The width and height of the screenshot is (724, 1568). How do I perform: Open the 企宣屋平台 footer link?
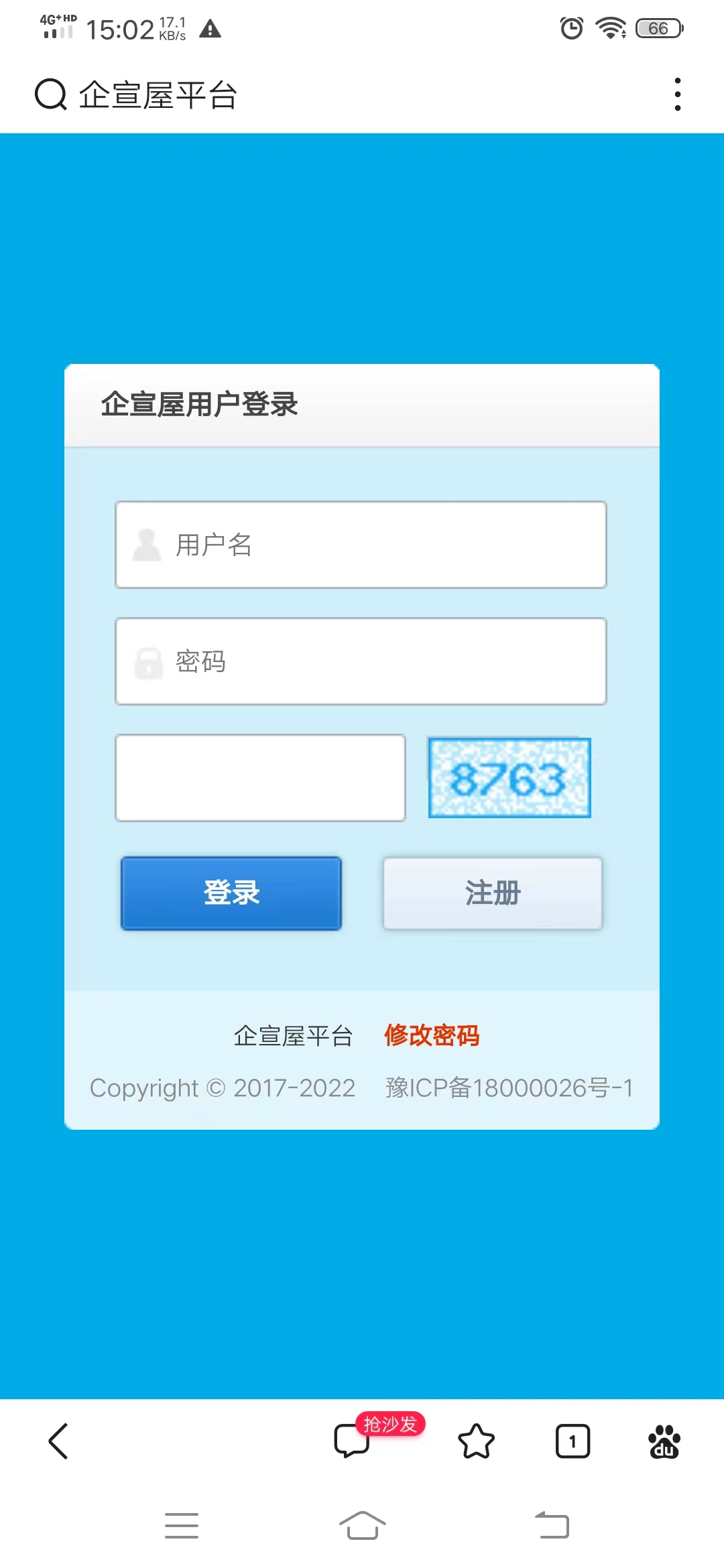point(293,1036)
